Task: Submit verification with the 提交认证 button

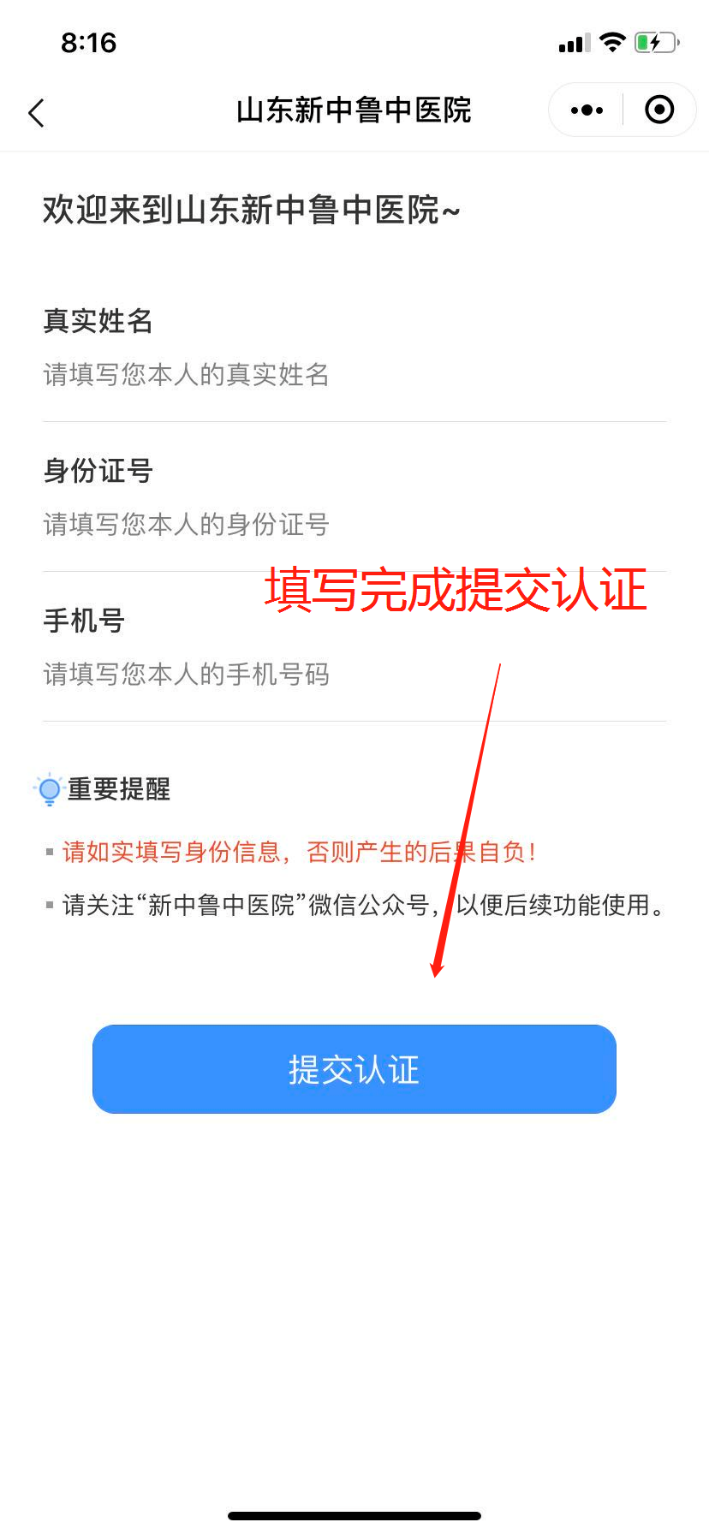Action: pos(354,1069)
